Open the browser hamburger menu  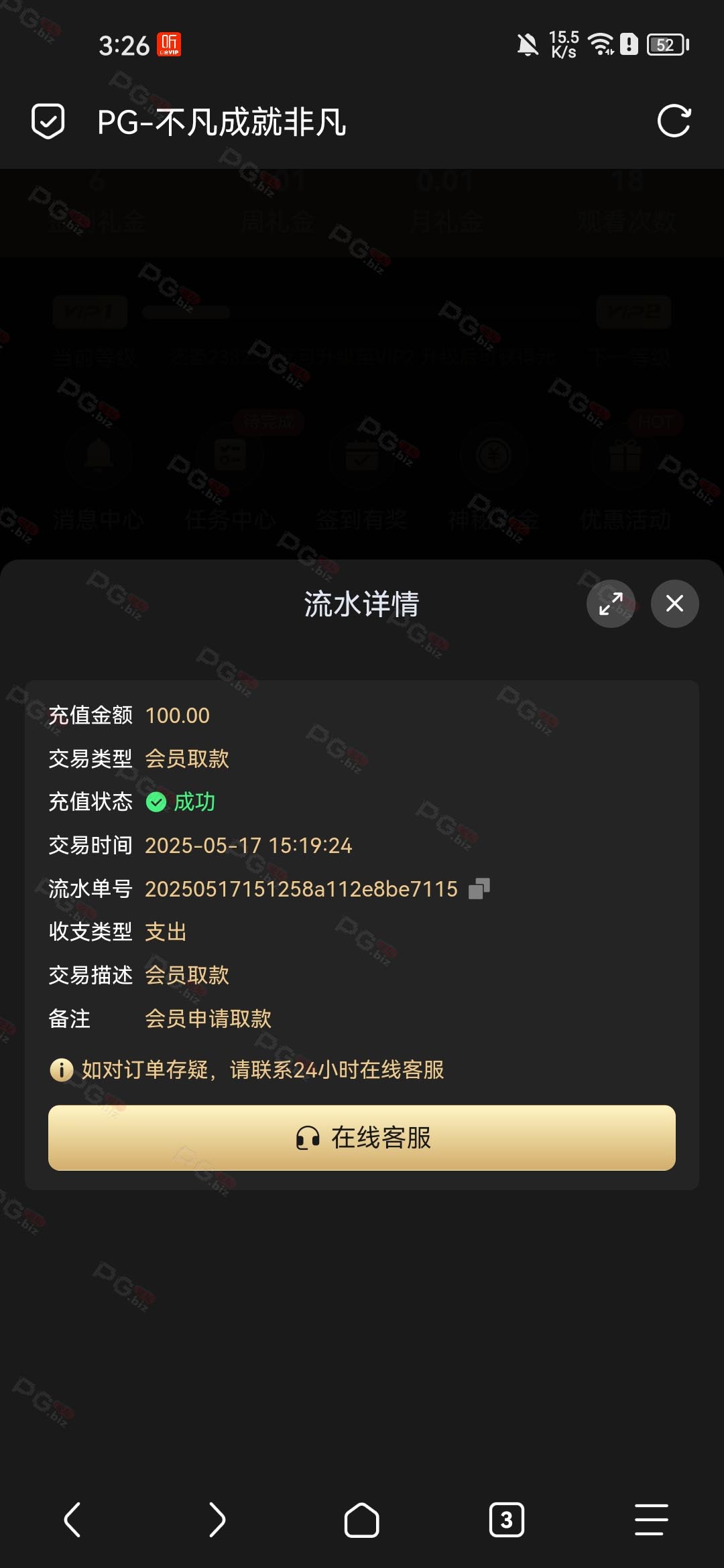[651, 1519]
